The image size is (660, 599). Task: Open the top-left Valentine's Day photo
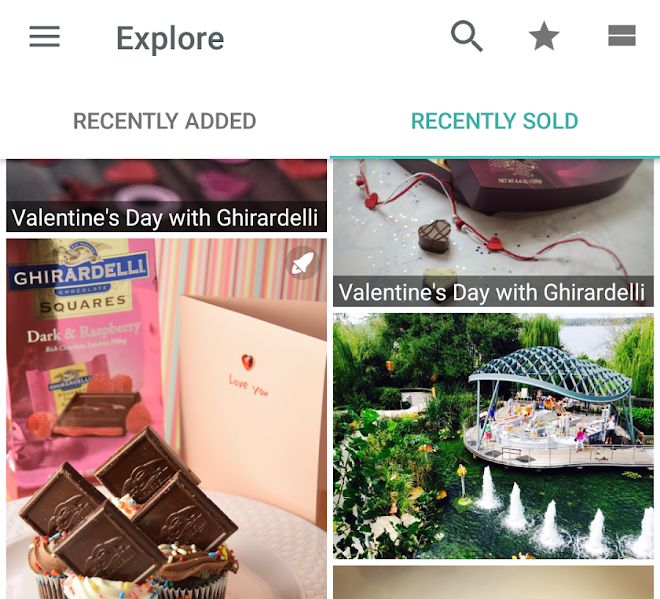pyautogui.click(x=166, y=195)
